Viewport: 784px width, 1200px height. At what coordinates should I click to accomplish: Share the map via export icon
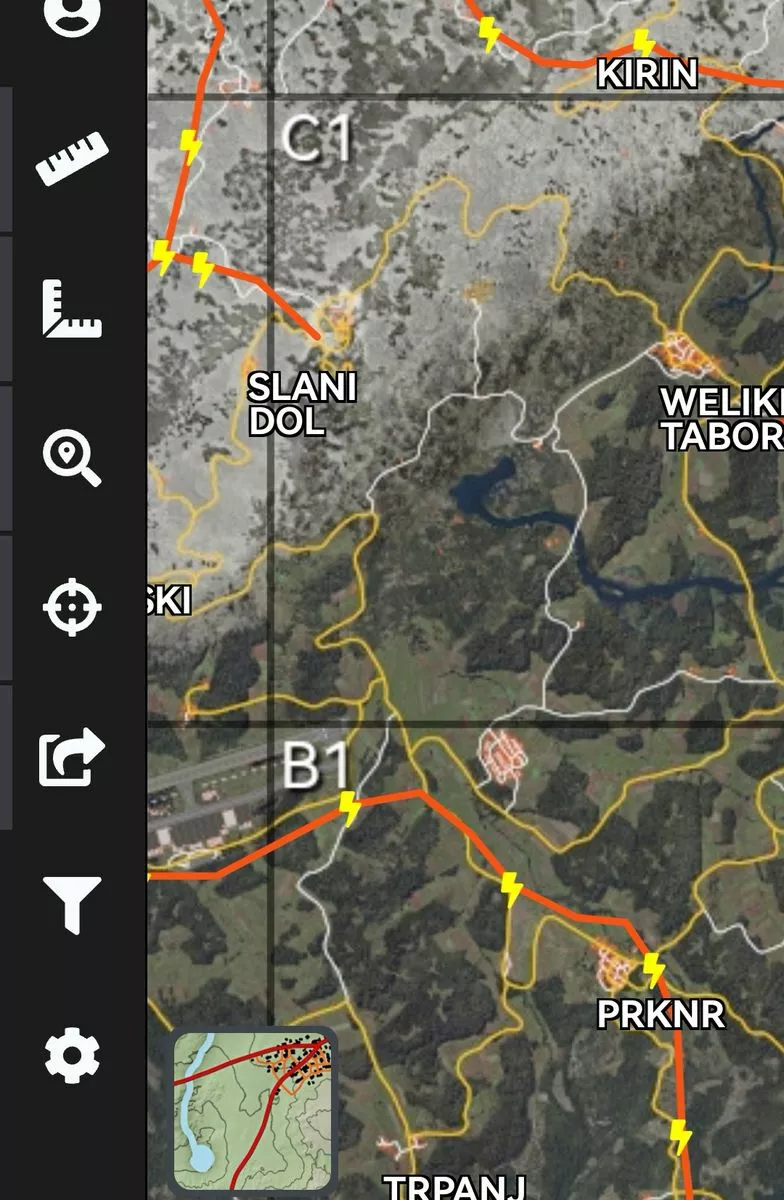click(72, 757)
